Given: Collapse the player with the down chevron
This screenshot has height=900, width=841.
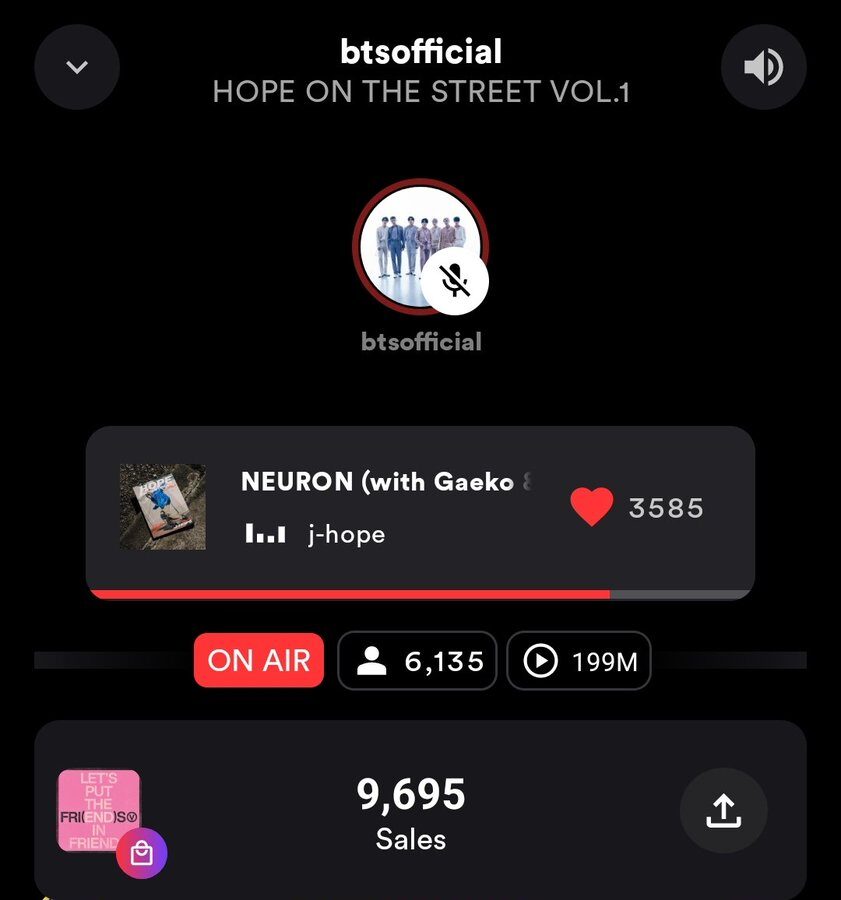Looking at the screenshot, I should [77, 67].
